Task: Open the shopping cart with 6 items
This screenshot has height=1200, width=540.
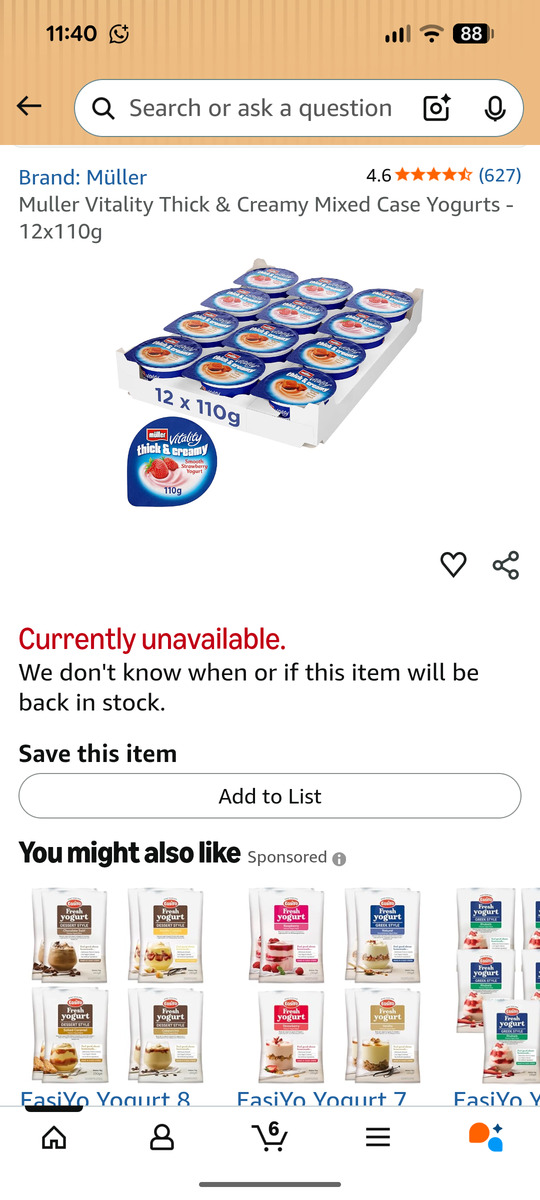Action: point(270,1136)
